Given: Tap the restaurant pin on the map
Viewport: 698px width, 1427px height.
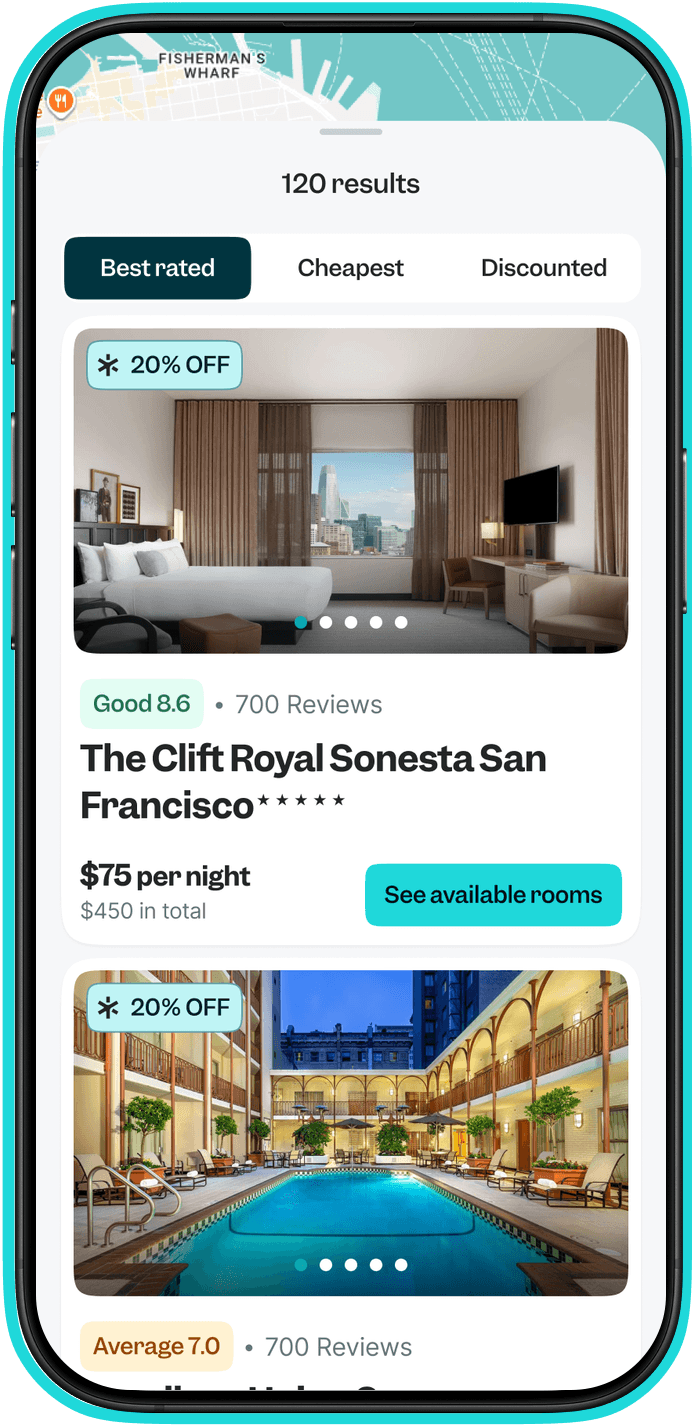Looking at the screenshot, I should point(60,101).
